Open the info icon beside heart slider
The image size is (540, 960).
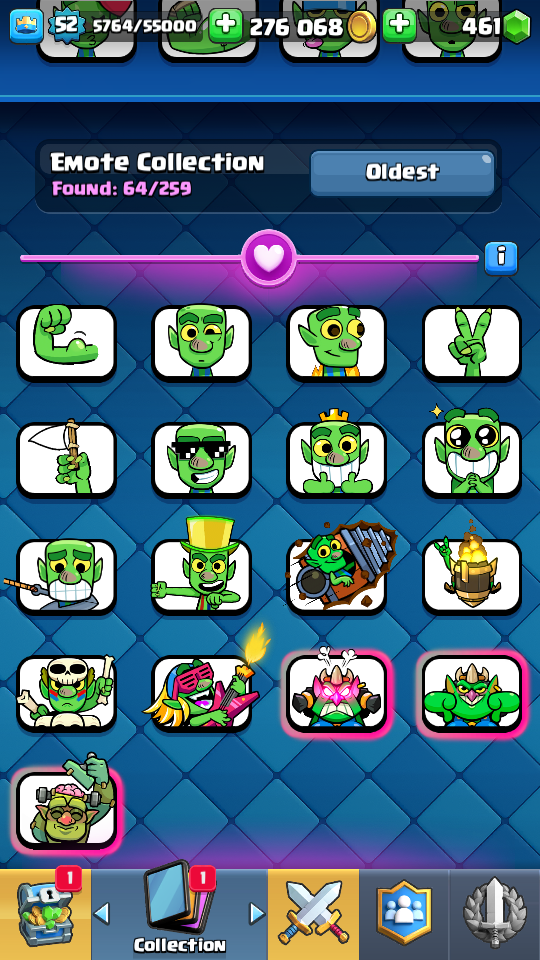[501, 258]
